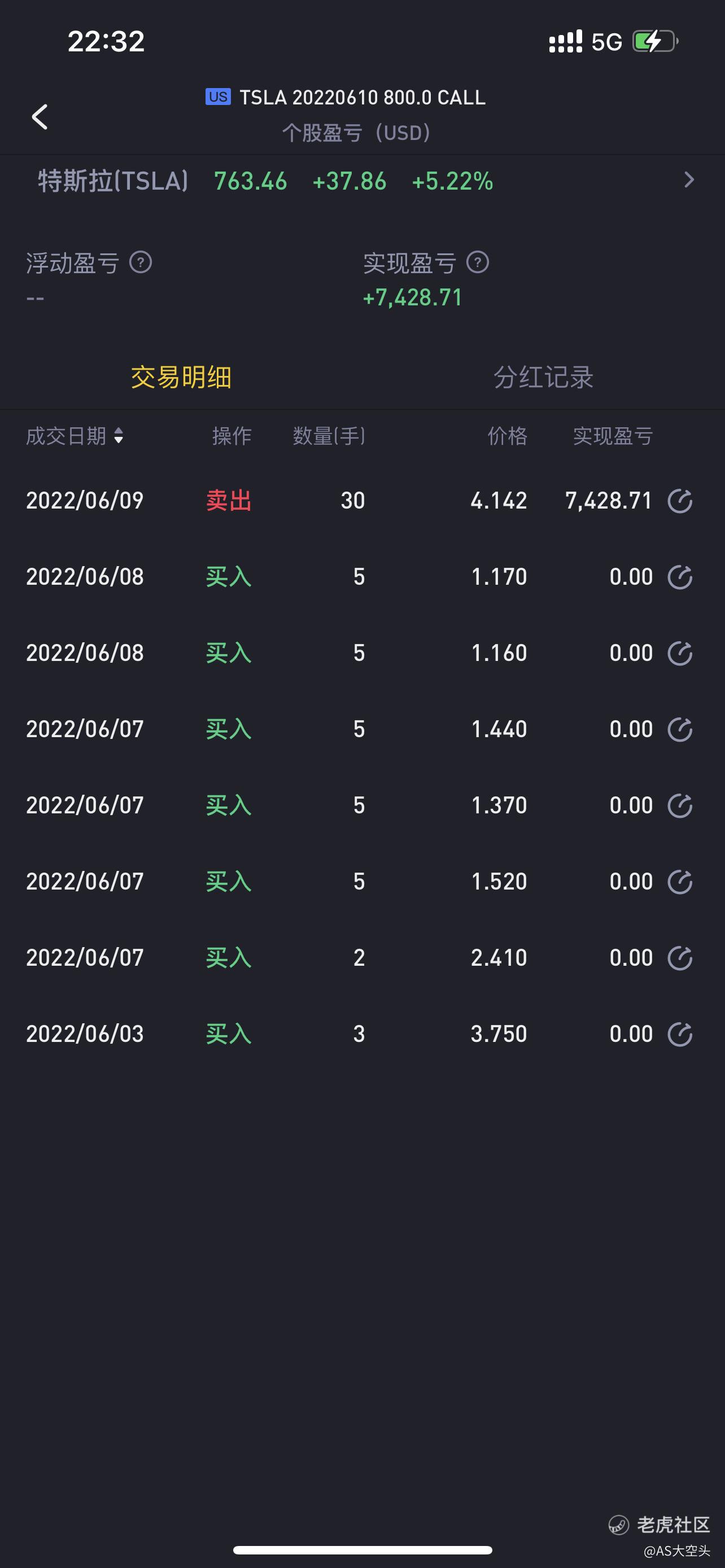Image resolution: width=725 pixels, height=1568 pixels.
Task: Tap share icon for the 1.160 buy
Action: [x=680, y=653]
